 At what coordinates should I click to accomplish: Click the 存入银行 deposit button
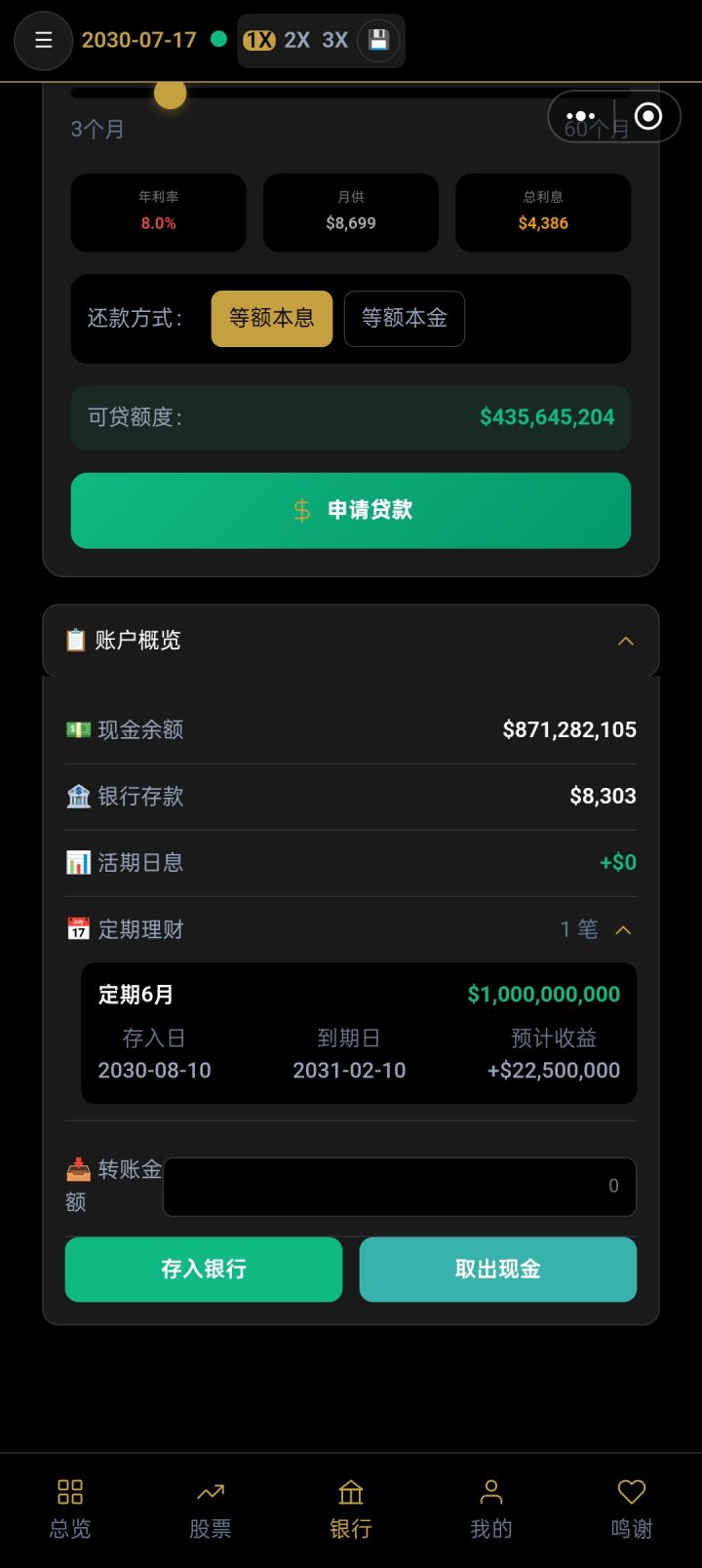pyautogui.click(x=203, y=1269)
